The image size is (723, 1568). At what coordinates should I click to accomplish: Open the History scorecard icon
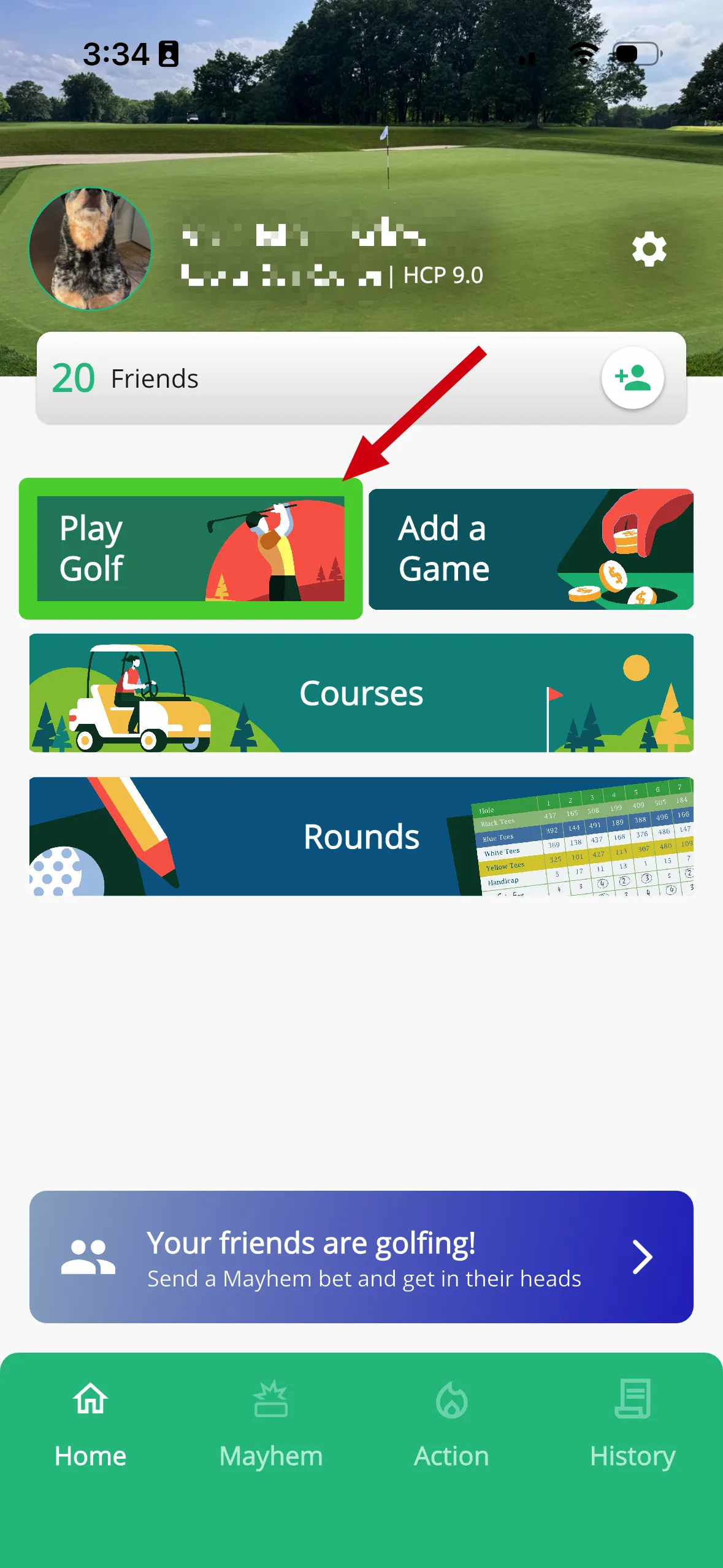click(x=633, y=1401)
